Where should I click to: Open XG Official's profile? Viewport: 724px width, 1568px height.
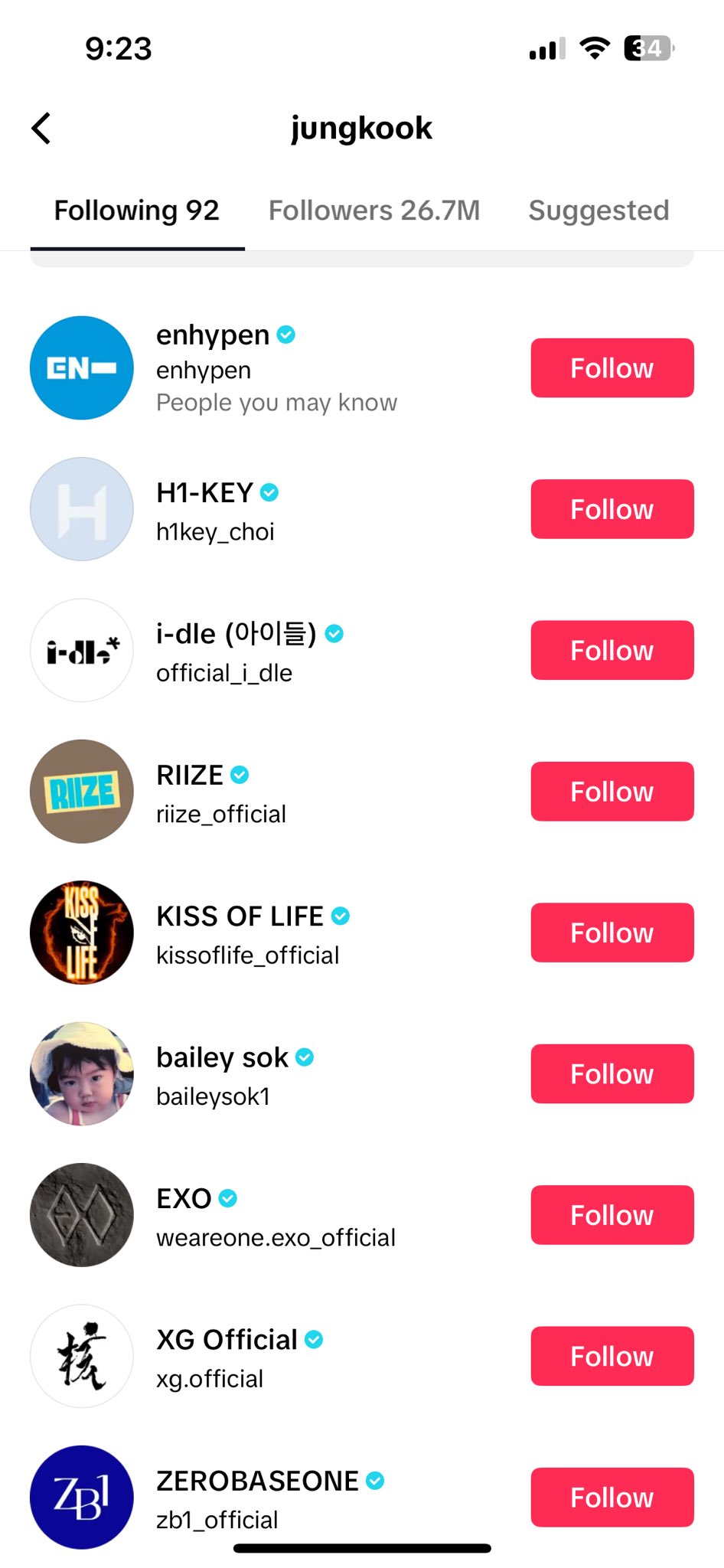[227, 1340]
